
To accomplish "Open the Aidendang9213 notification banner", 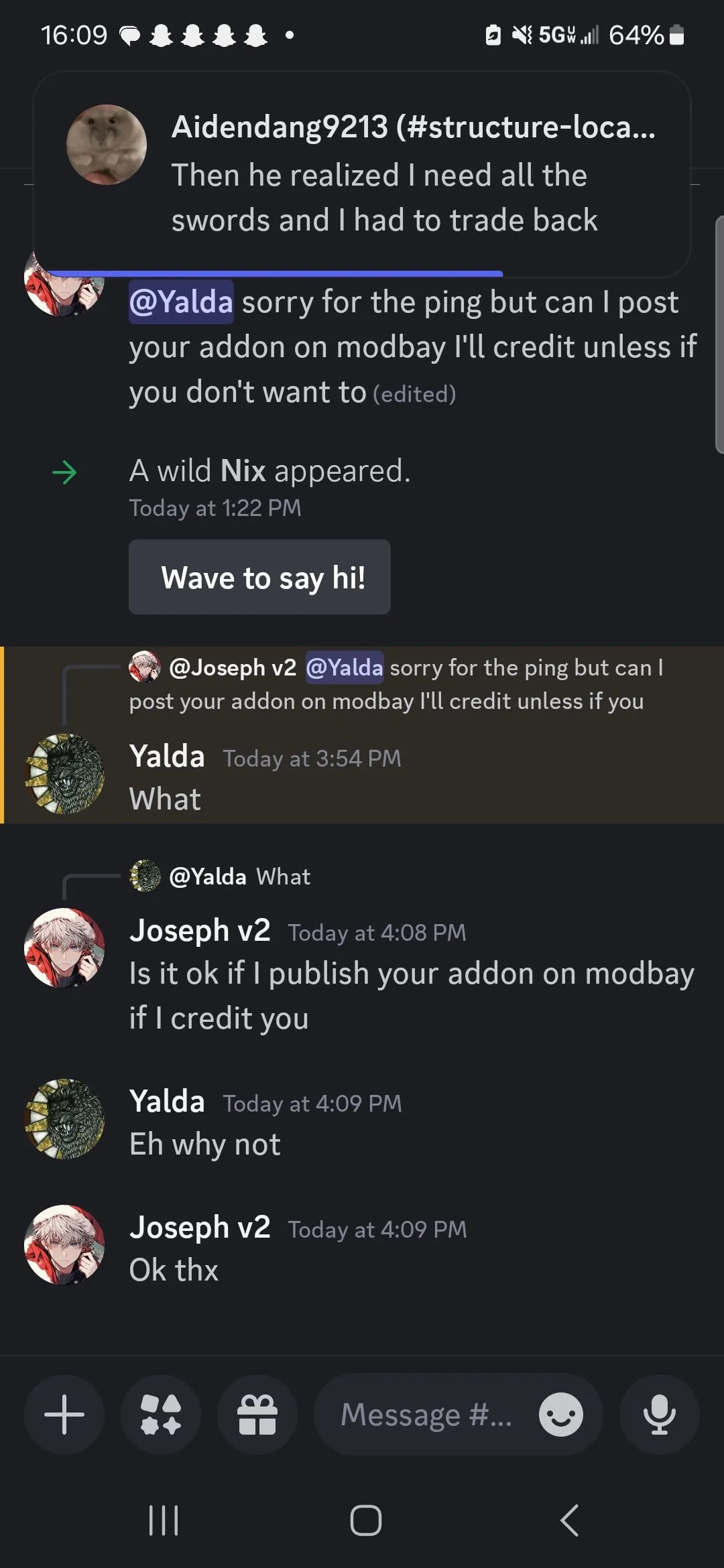I will click(x=362, y=174).
